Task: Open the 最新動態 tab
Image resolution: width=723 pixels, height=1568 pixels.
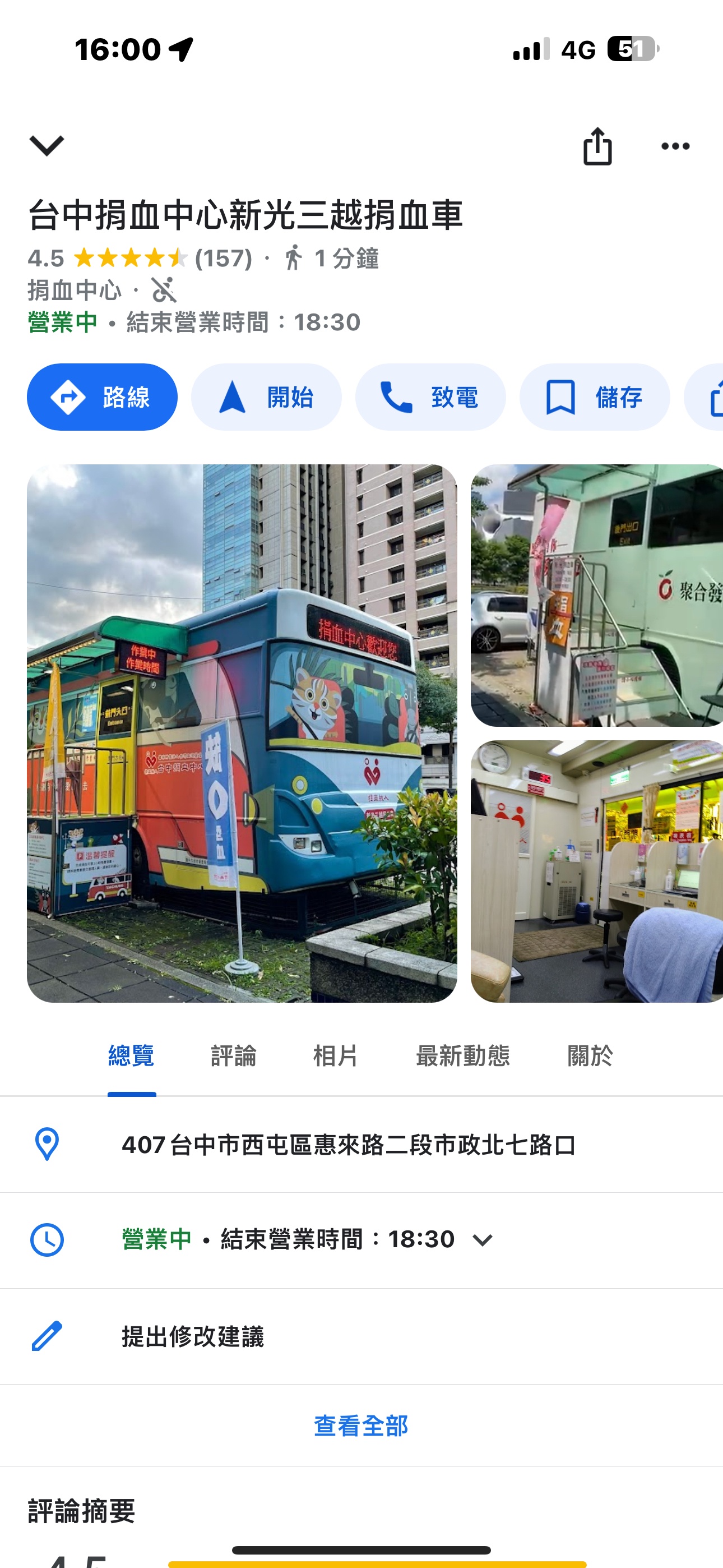Action: point(462,1055)
